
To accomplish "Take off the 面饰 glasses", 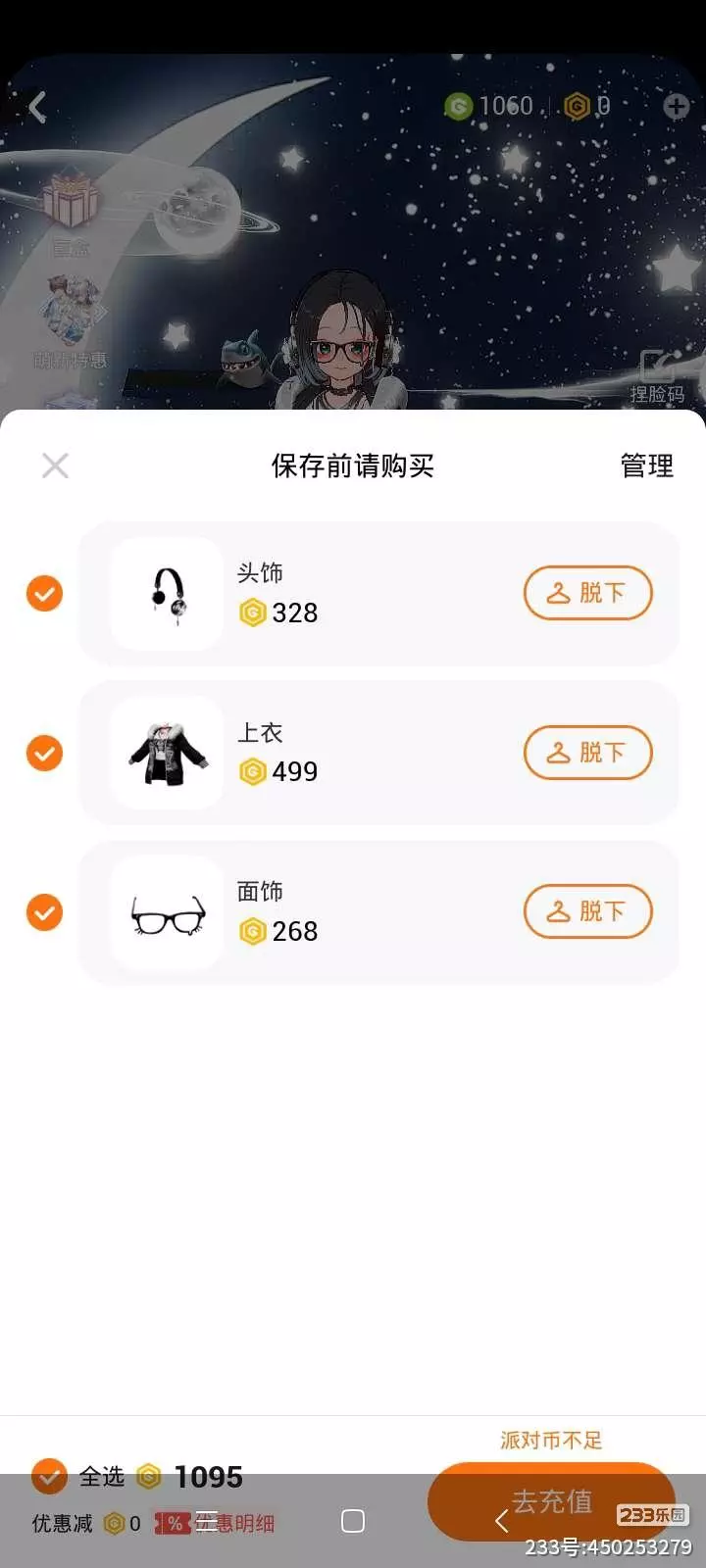I will tap(587, 911).
